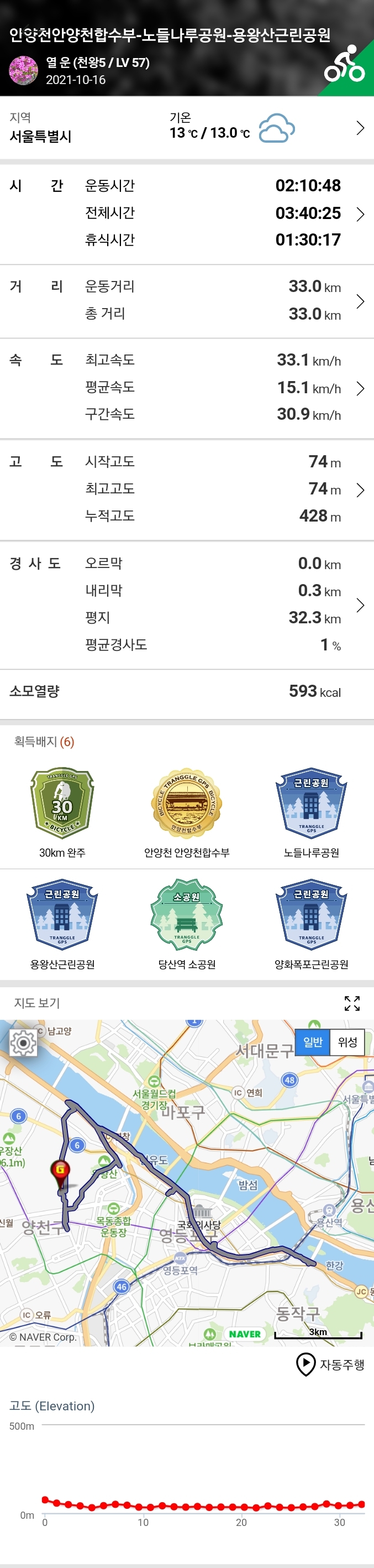
Task: Start 자동주행 route playback
Action: [330, 1364]
